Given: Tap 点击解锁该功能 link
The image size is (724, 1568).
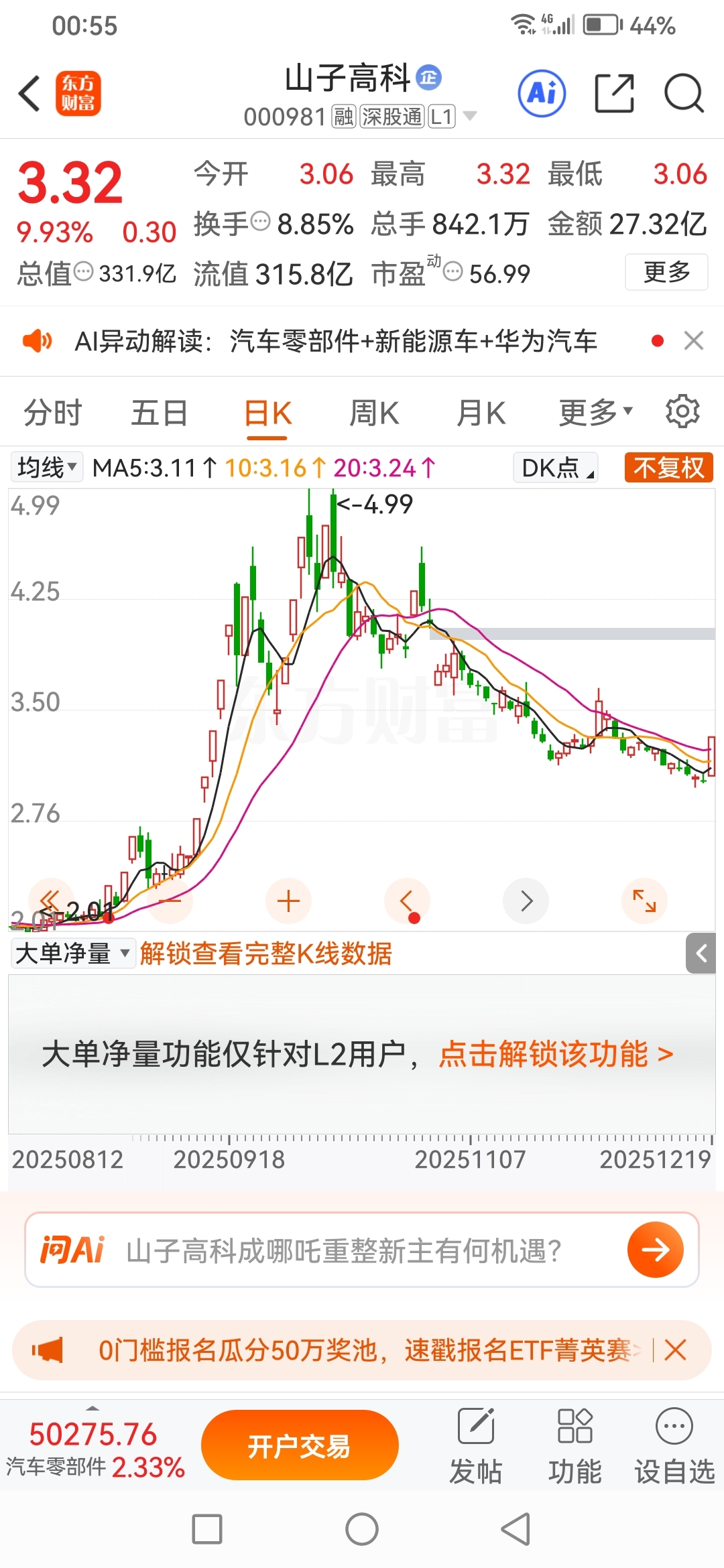Looking at the screenshot, I should [556, 1055].
